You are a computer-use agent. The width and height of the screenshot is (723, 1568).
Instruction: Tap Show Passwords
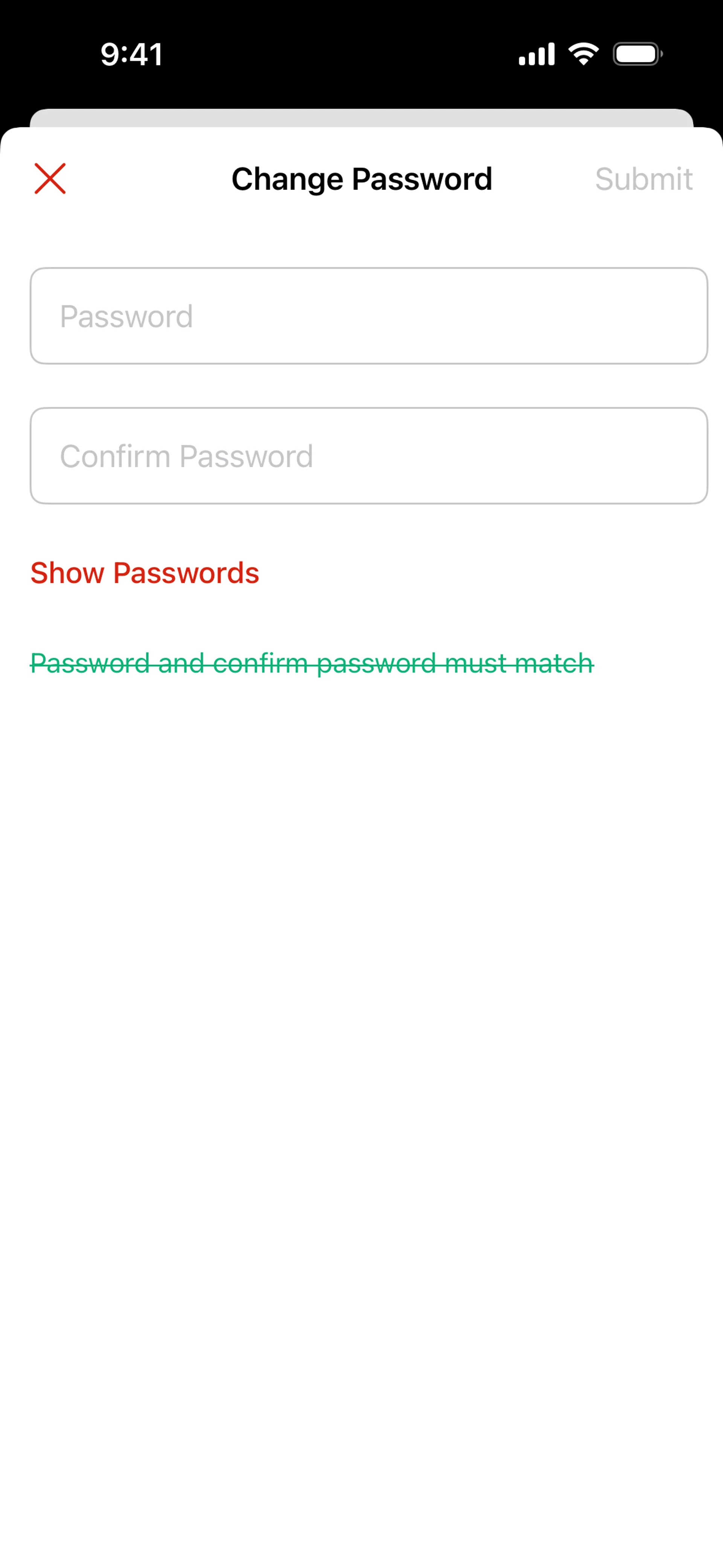click(x=145, y=573)
